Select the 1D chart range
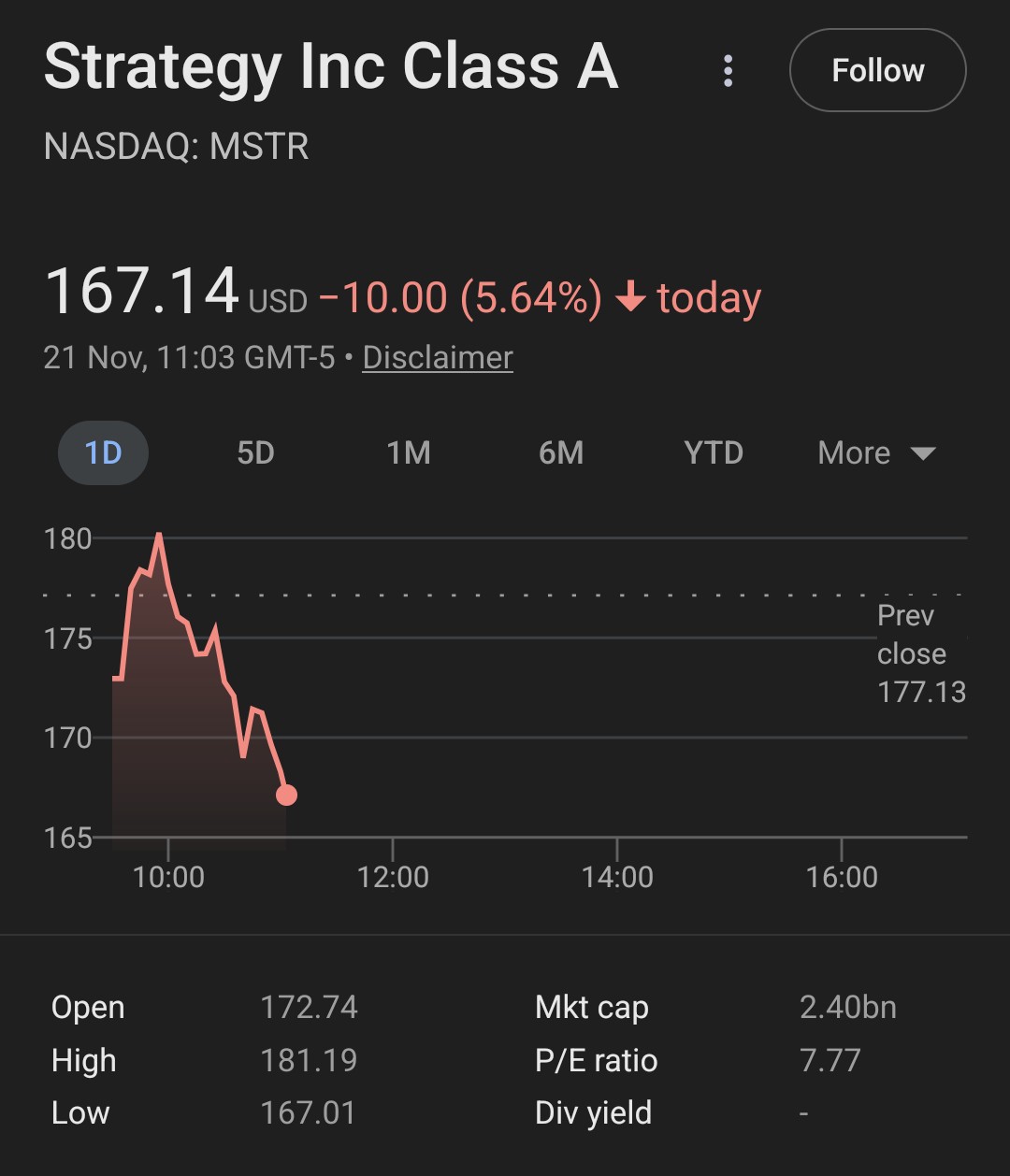 pos(104,453)
